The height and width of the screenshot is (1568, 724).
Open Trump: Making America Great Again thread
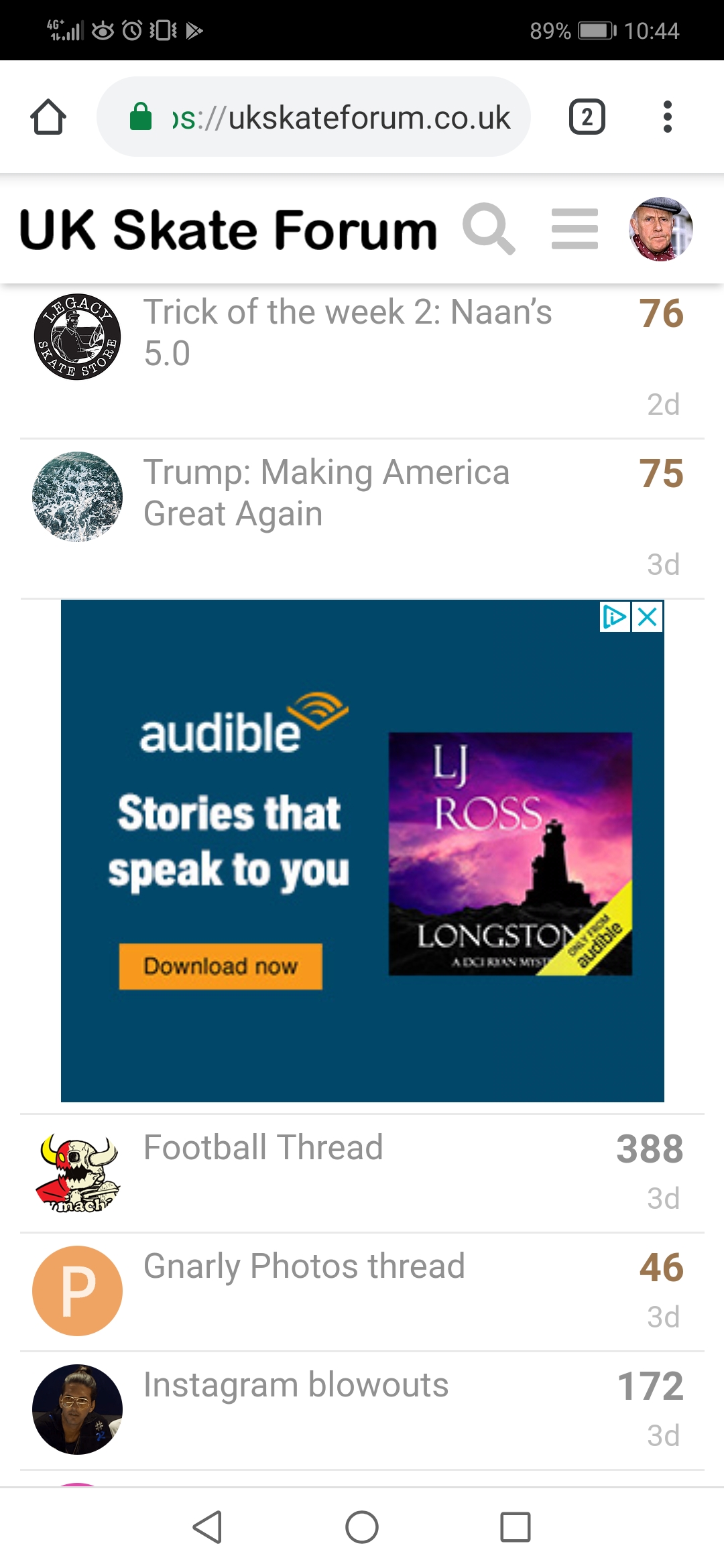pos(326,493)
